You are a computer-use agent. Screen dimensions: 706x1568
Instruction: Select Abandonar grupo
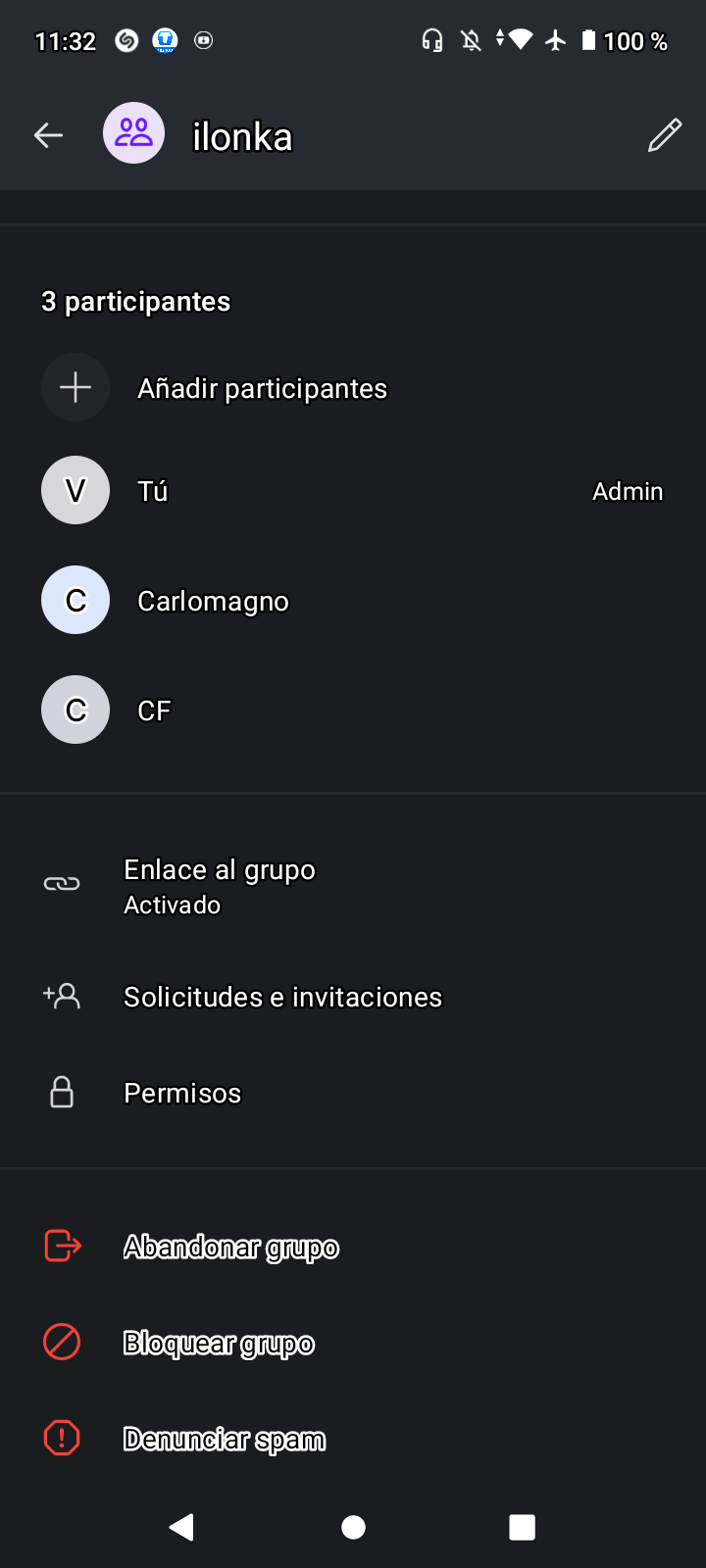click(353, 1247)
